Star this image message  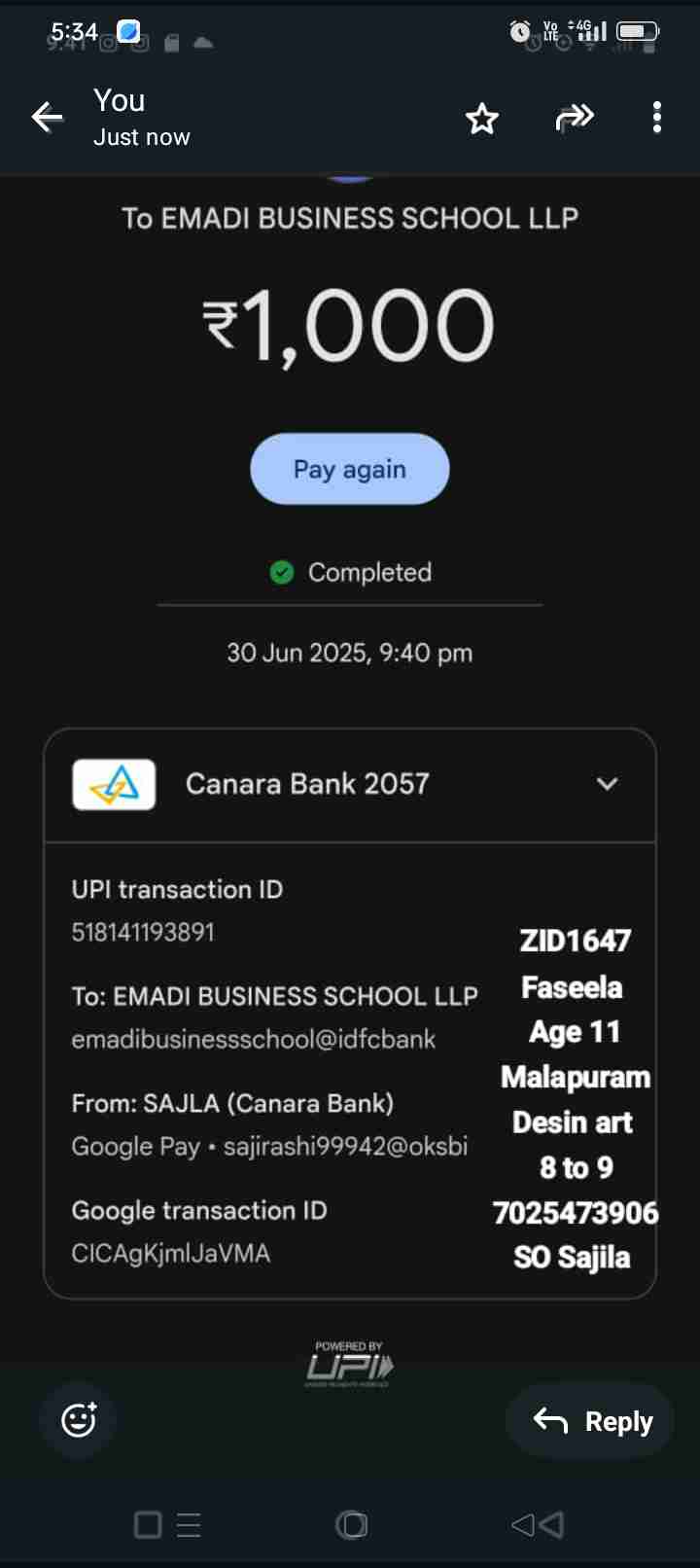(482, 119)
